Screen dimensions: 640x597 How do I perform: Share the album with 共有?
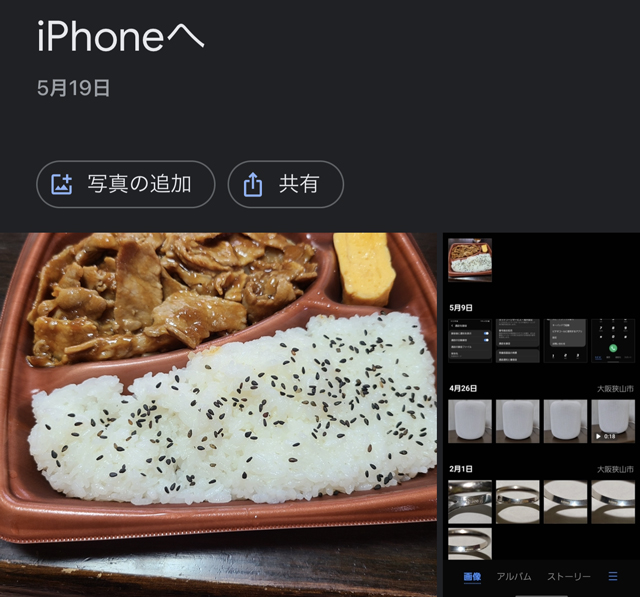(x=285, y=184)
